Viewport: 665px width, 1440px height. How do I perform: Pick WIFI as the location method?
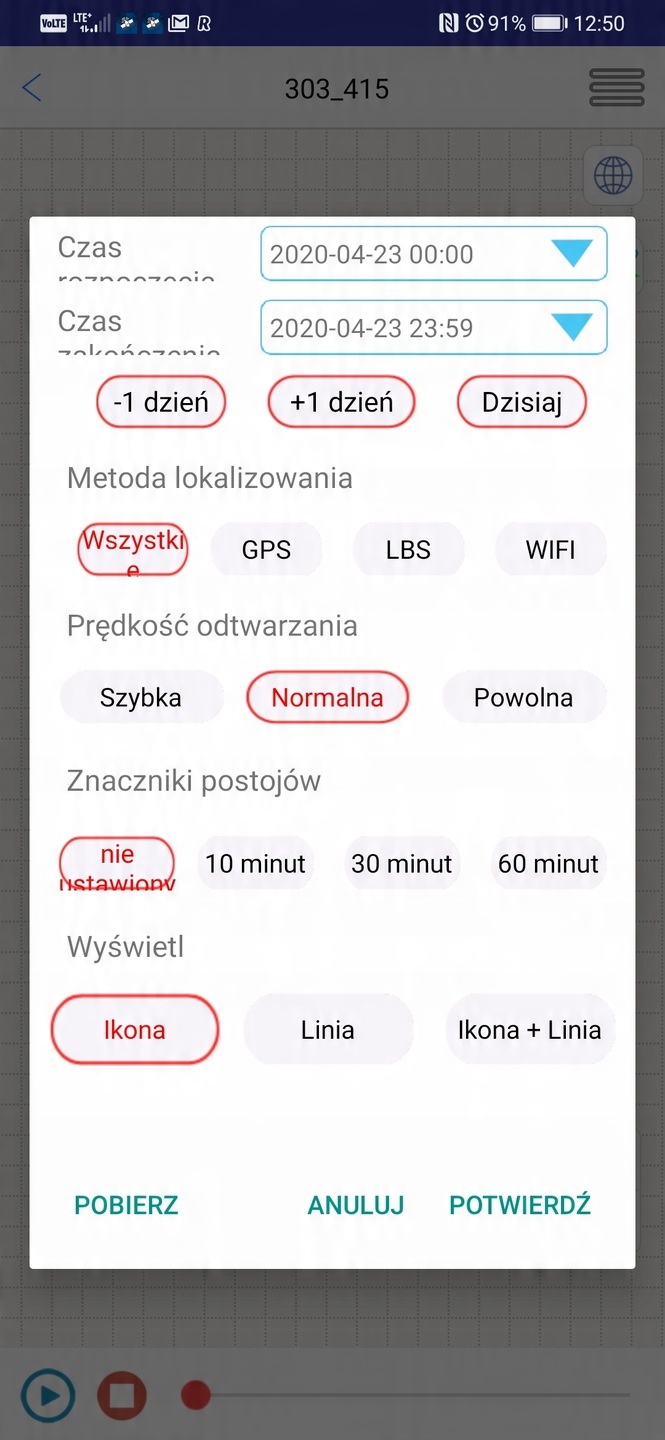[x=550, y=549]
